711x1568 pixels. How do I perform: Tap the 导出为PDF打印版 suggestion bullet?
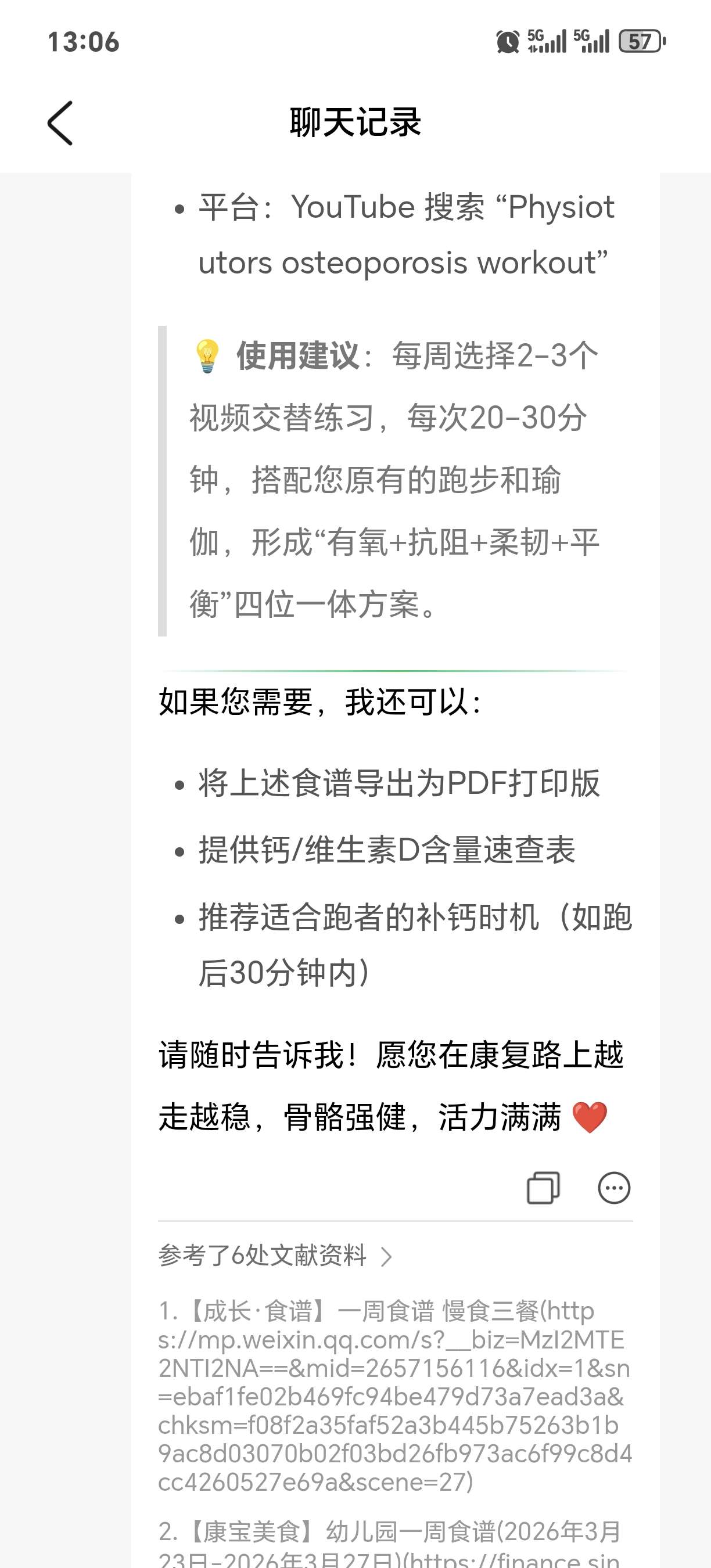398,786
